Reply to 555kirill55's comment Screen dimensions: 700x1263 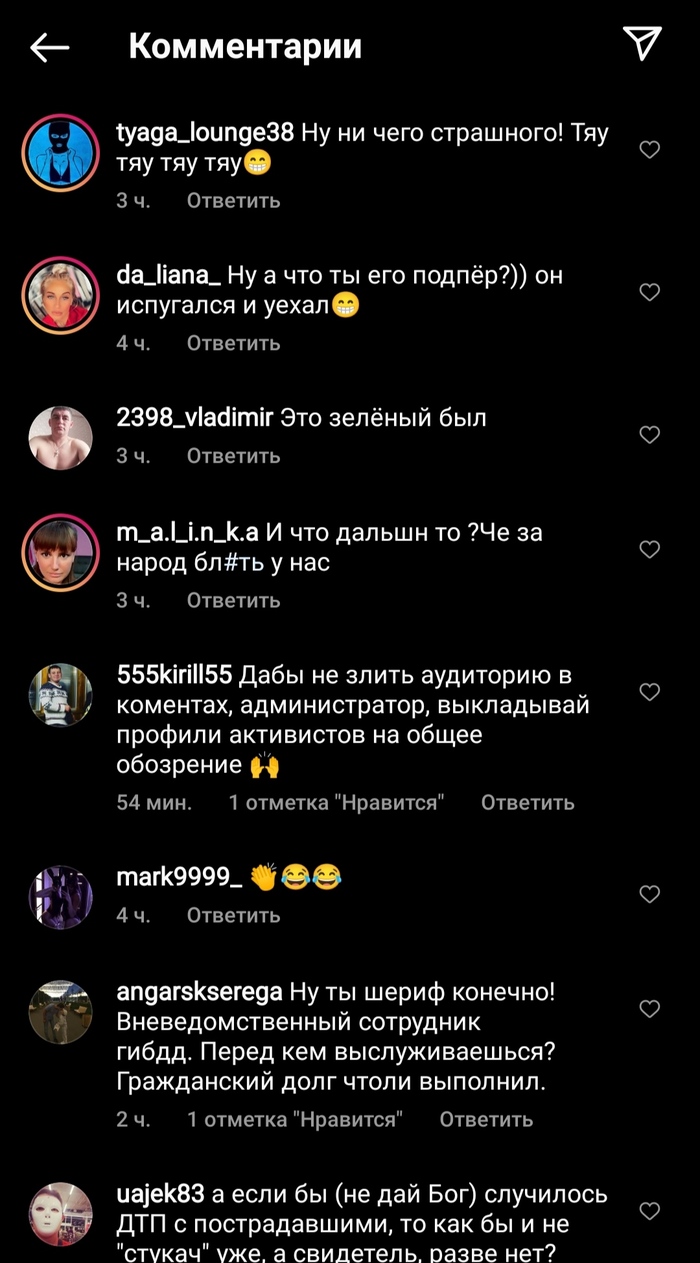pos(527,802)
